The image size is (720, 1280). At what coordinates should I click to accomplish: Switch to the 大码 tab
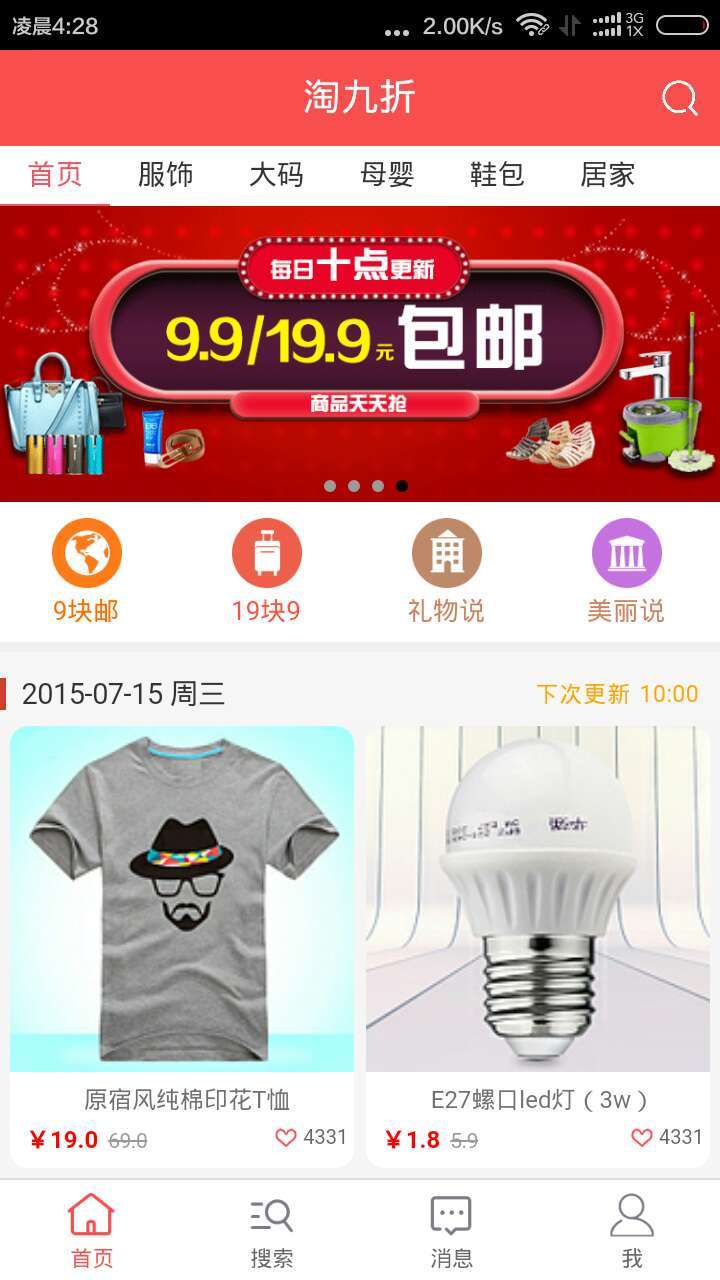[x=276, y=175]
